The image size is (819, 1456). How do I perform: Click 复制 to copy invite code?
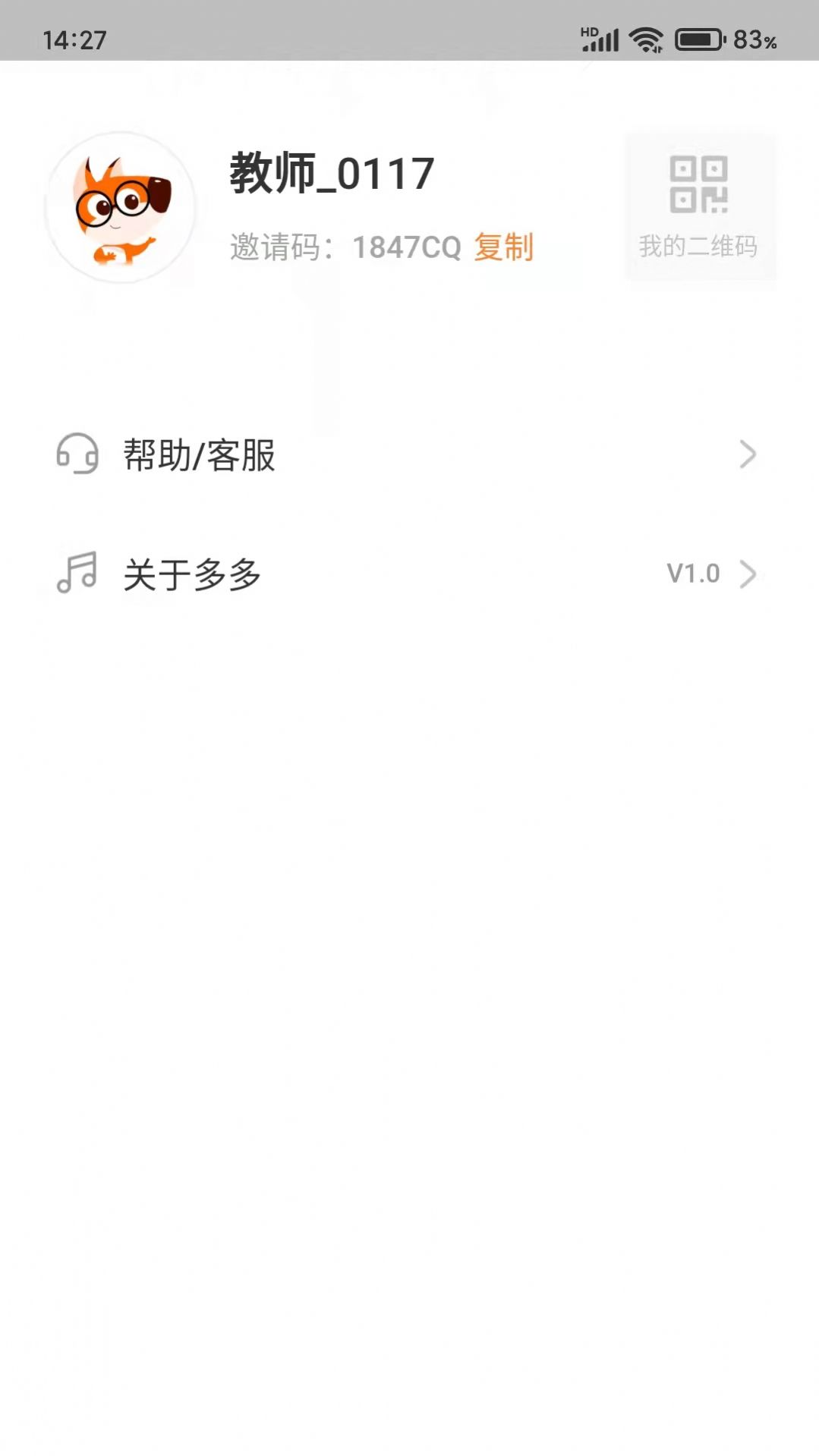[505, 247]
